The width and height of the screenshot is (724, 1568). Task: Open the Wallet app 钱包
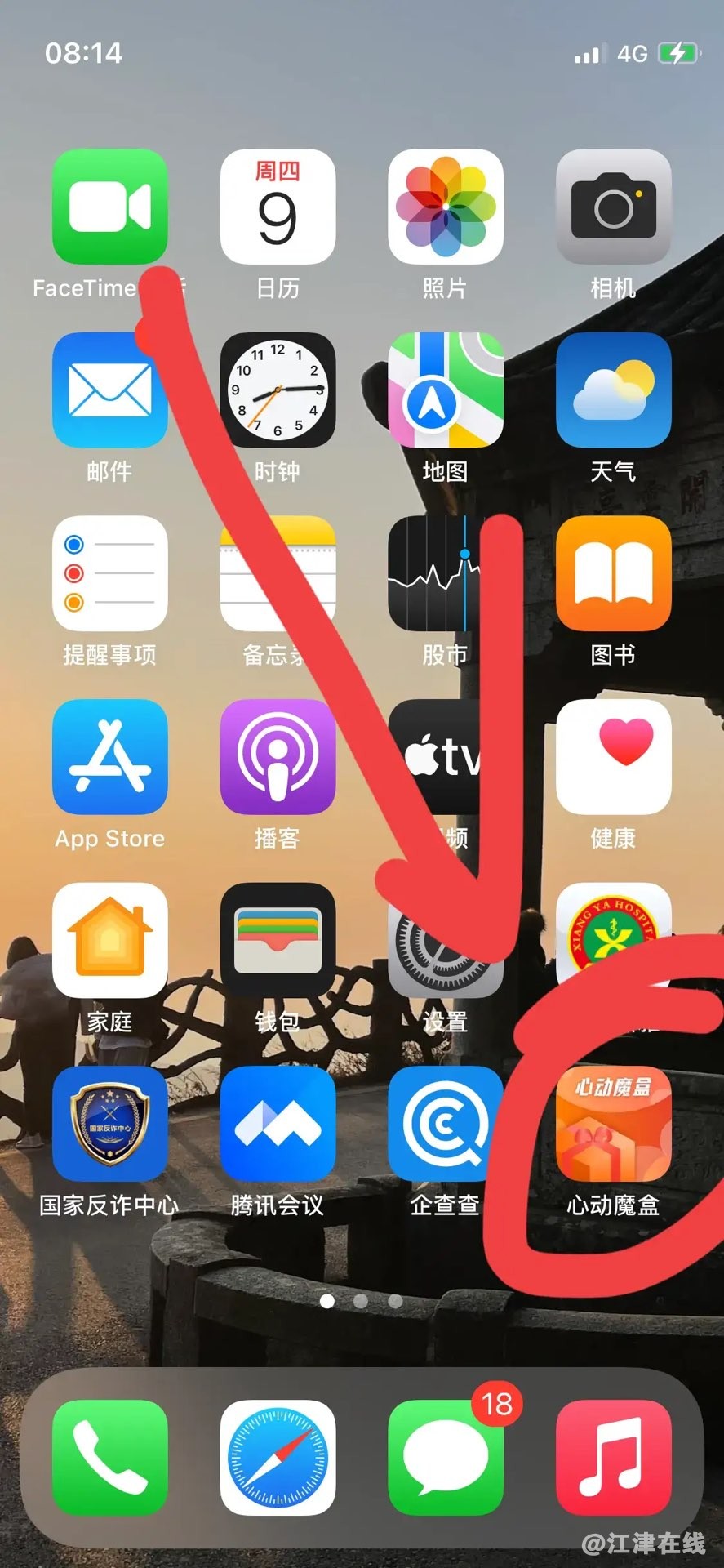278,940
